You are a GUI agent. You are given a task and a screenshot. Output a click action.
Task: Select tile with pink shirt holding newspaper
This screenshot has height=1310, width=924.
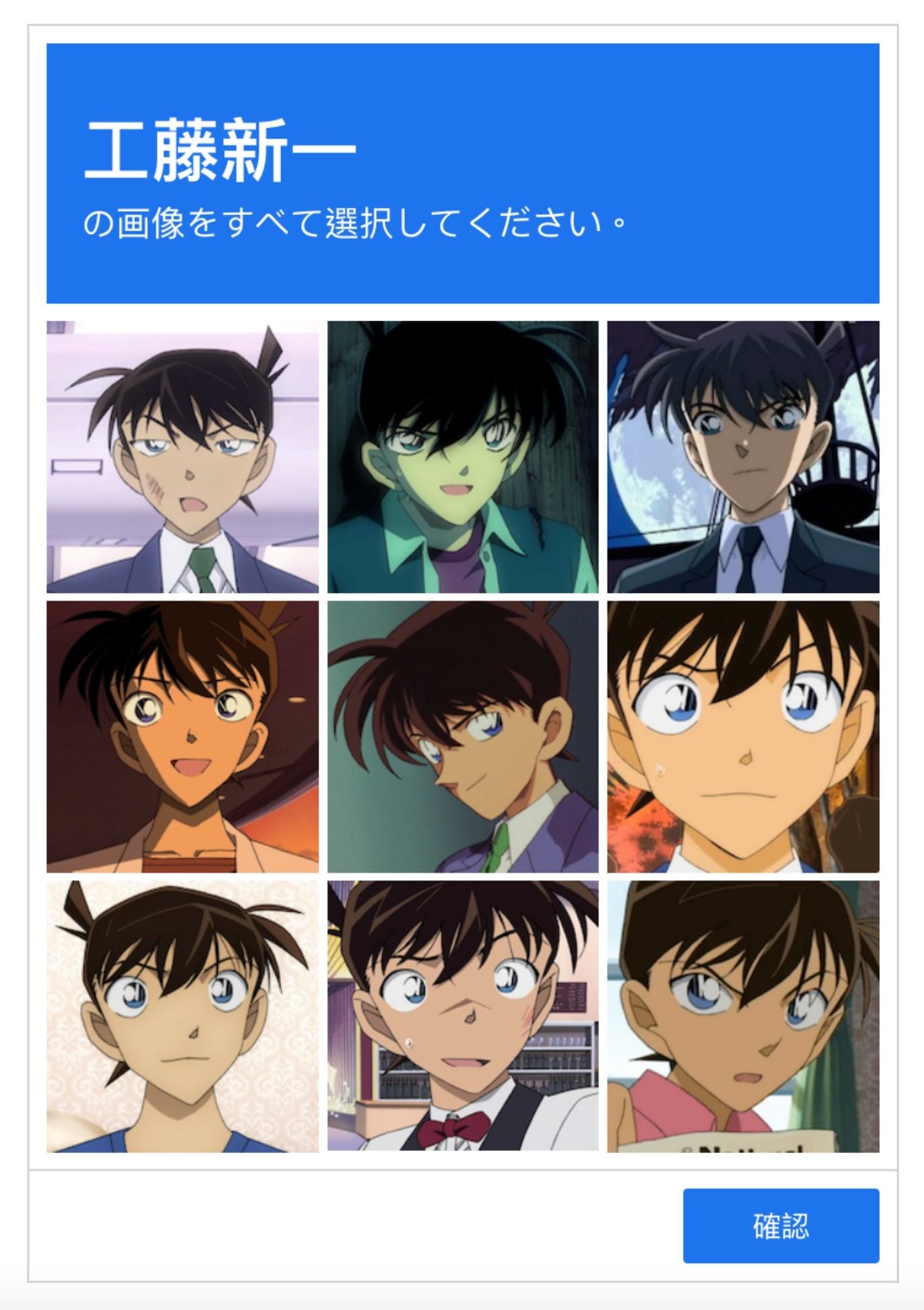coord(743,1017)
